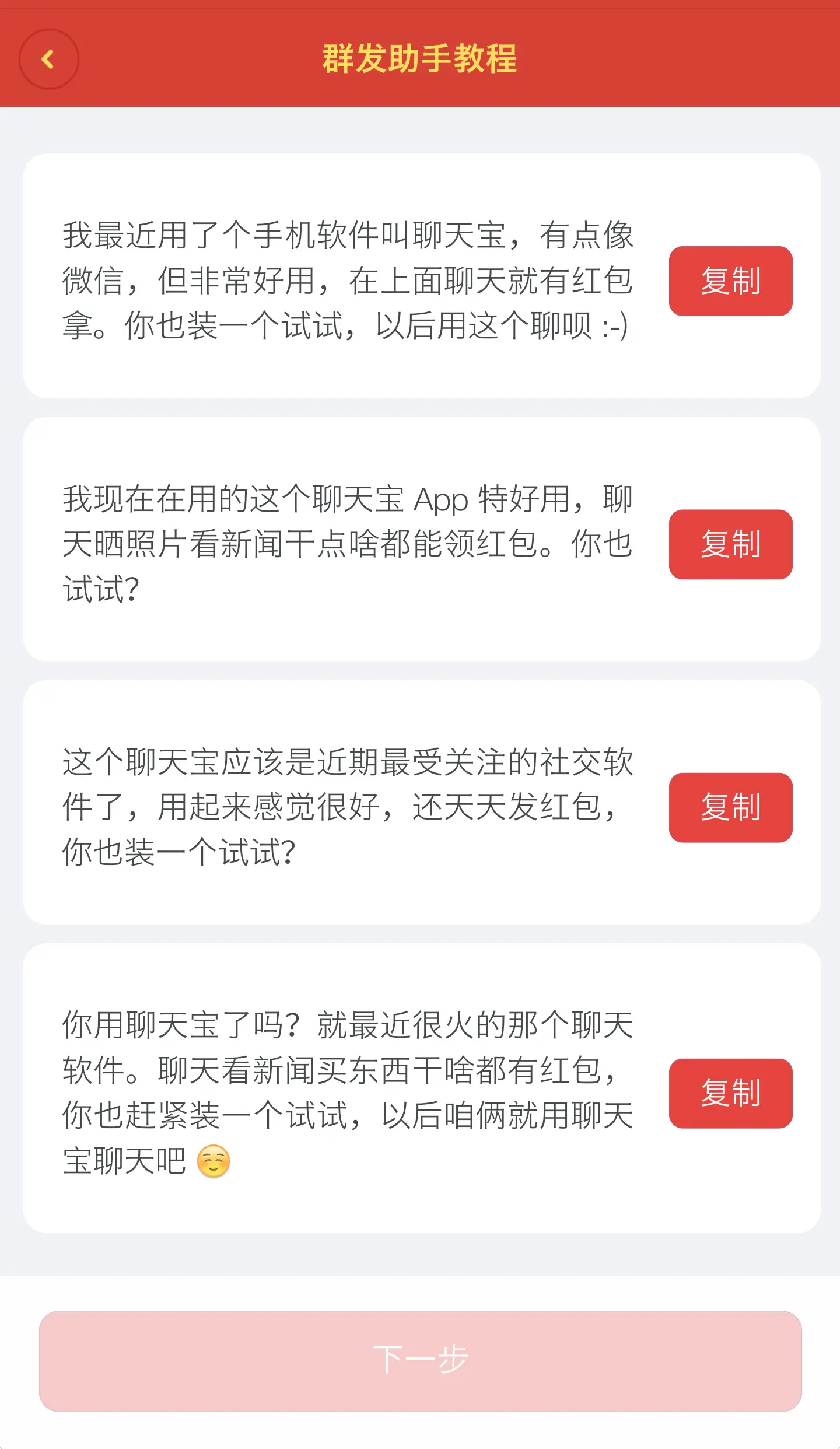This screenshot has width=840, height=1449.
Task: Go back from 群发助手教程 page
Action: [x=49, y=59]
